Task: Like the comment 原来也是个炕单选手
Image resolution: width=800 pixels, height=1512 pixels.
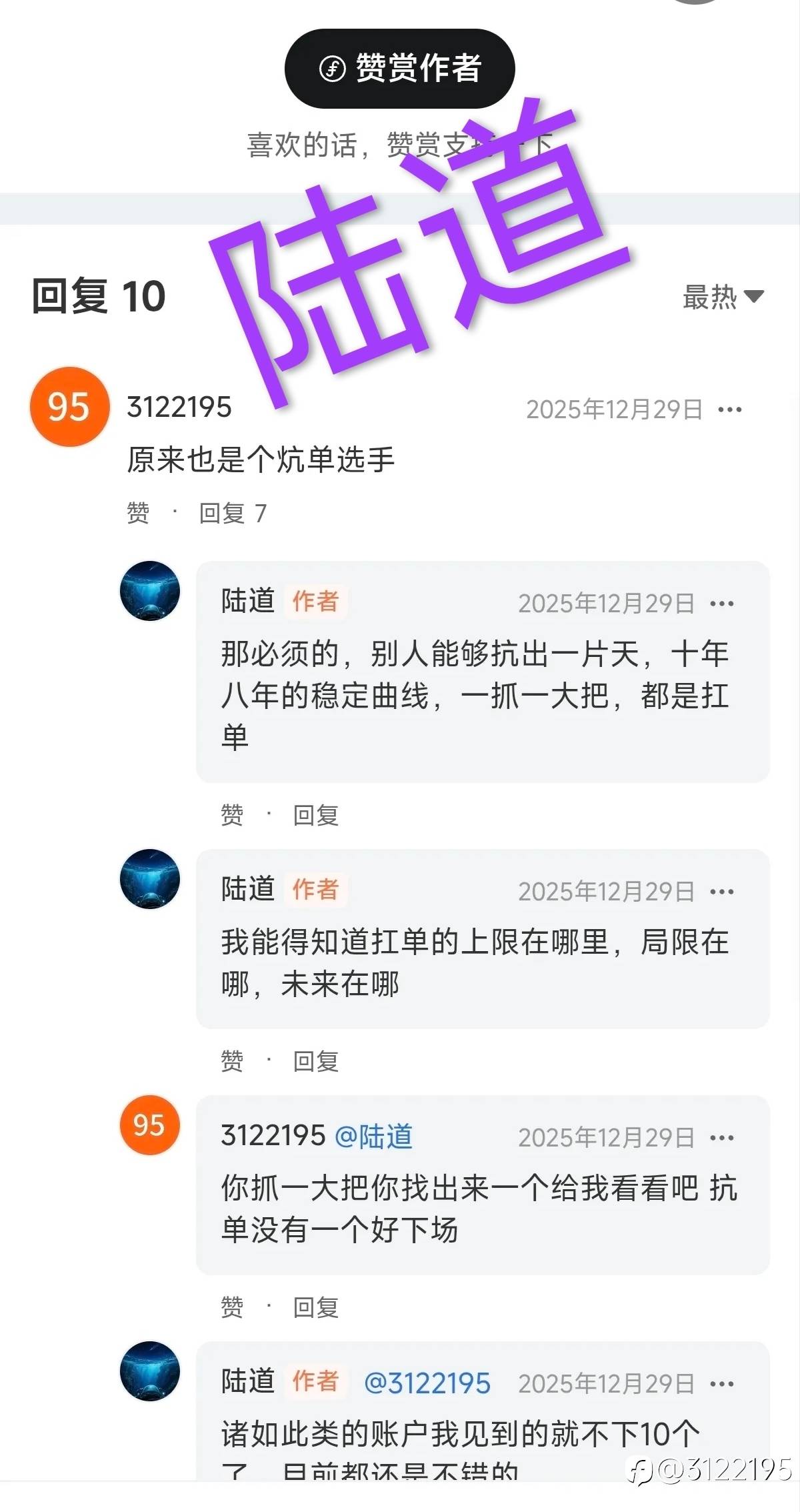Action: click(137, 512)
